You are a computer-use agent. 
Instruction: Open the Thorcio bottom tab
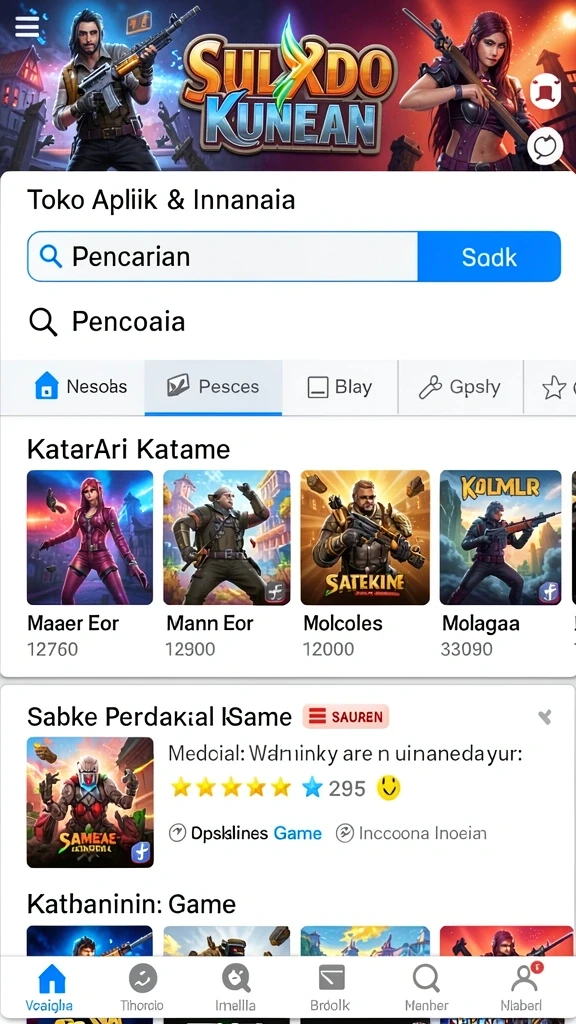point(142,987)
